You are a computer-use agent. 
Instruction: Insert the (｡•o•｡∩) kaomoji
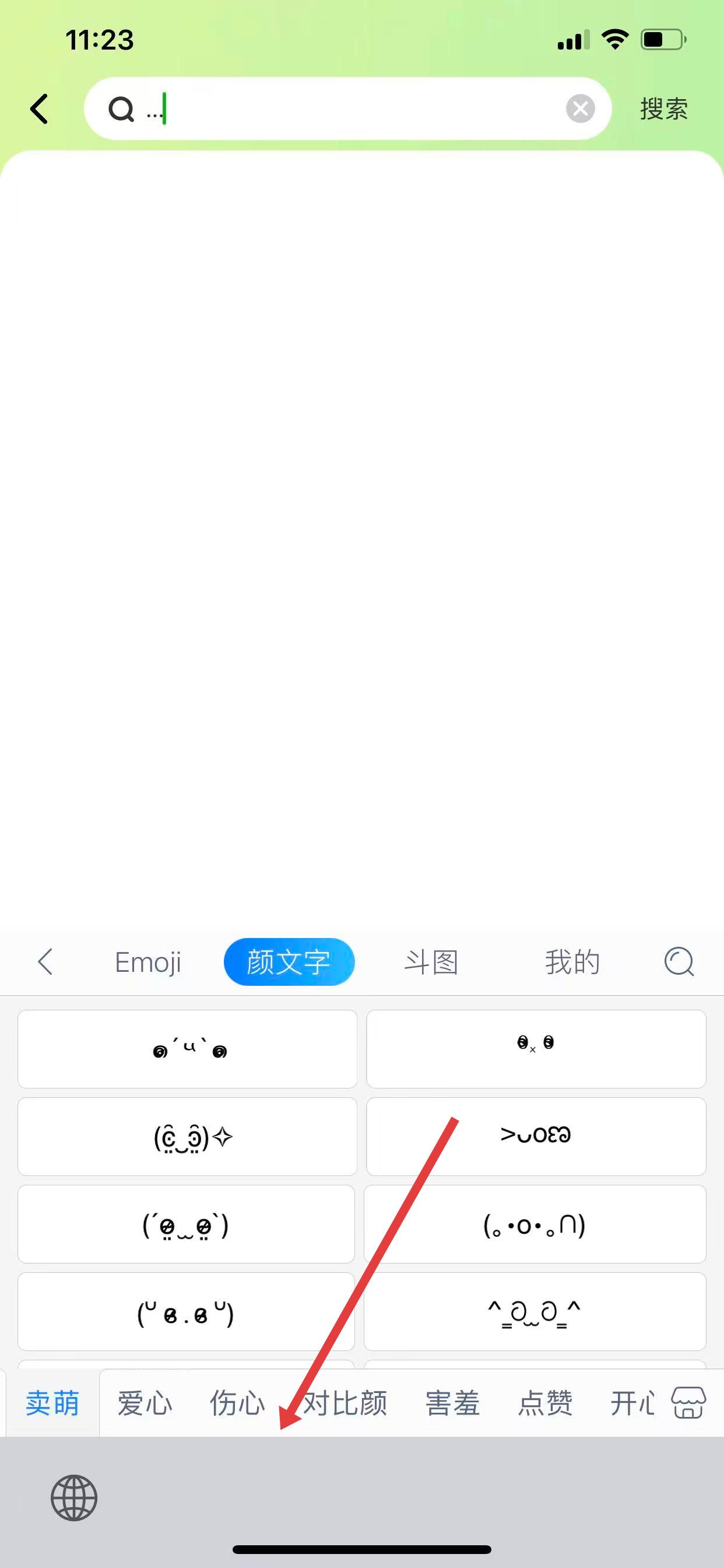pyautogui.click(x=534, y=1224)
